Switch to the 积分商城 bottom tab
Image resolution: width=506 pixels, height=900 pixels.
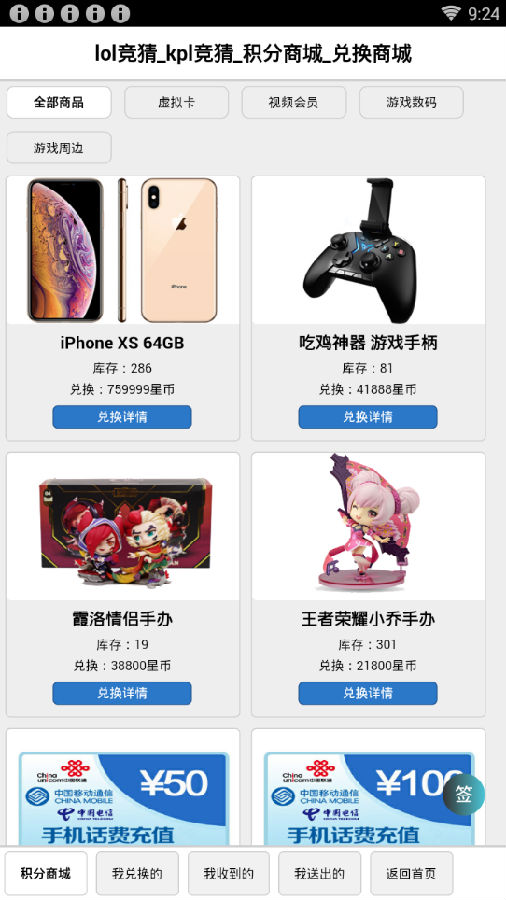point(46,874)
